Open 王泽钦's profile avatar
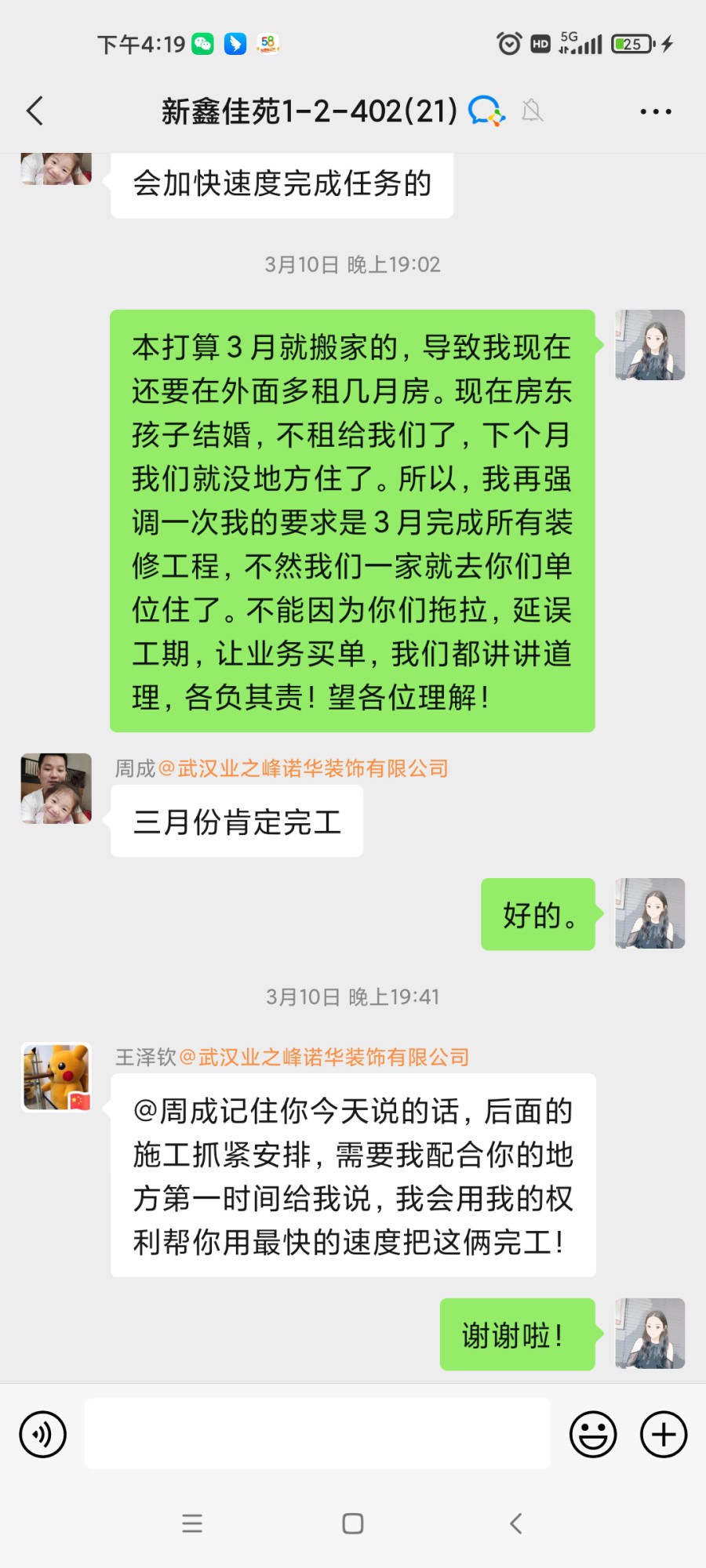This screenshot has width=706, height=1568. tap(56, 1077)
